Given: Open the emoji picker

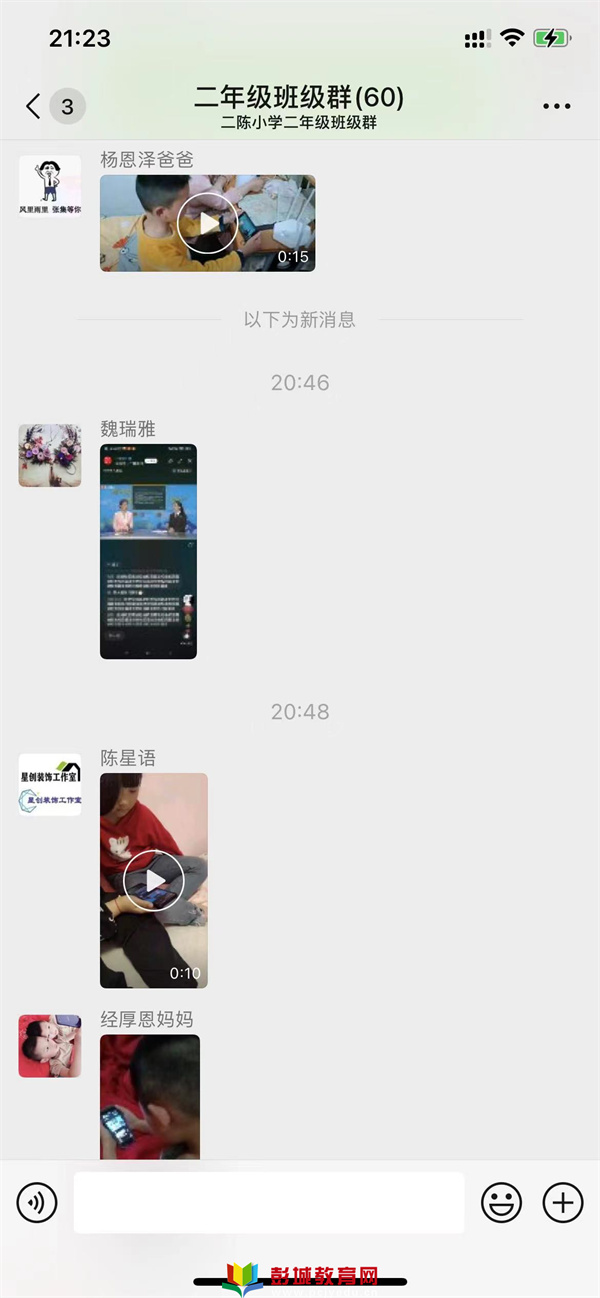Looking at the screenshot, I should tap(502, 1202).
